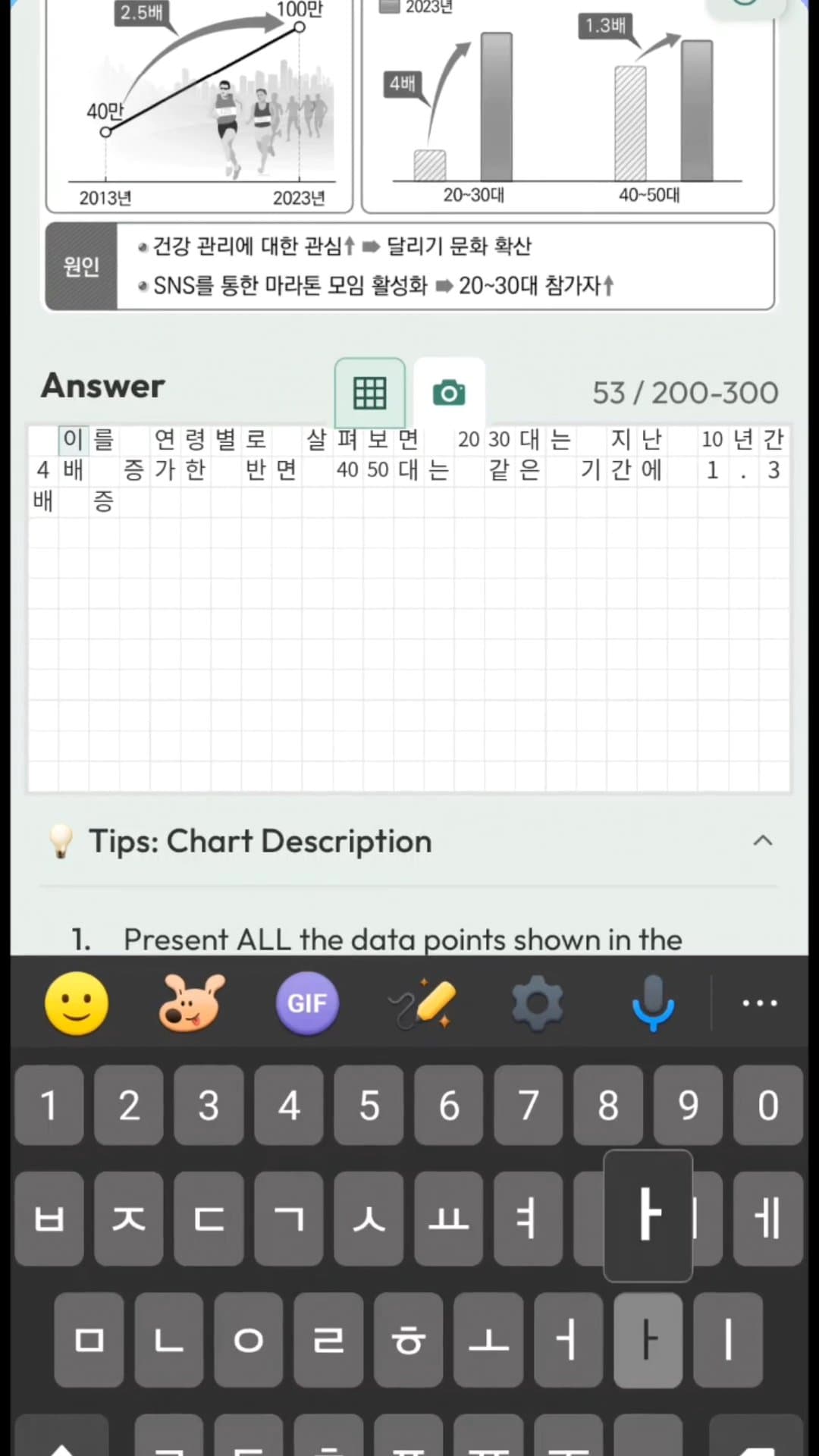Start voice input with the microphone
The image size is (819, 1456).
[652, 1003]
